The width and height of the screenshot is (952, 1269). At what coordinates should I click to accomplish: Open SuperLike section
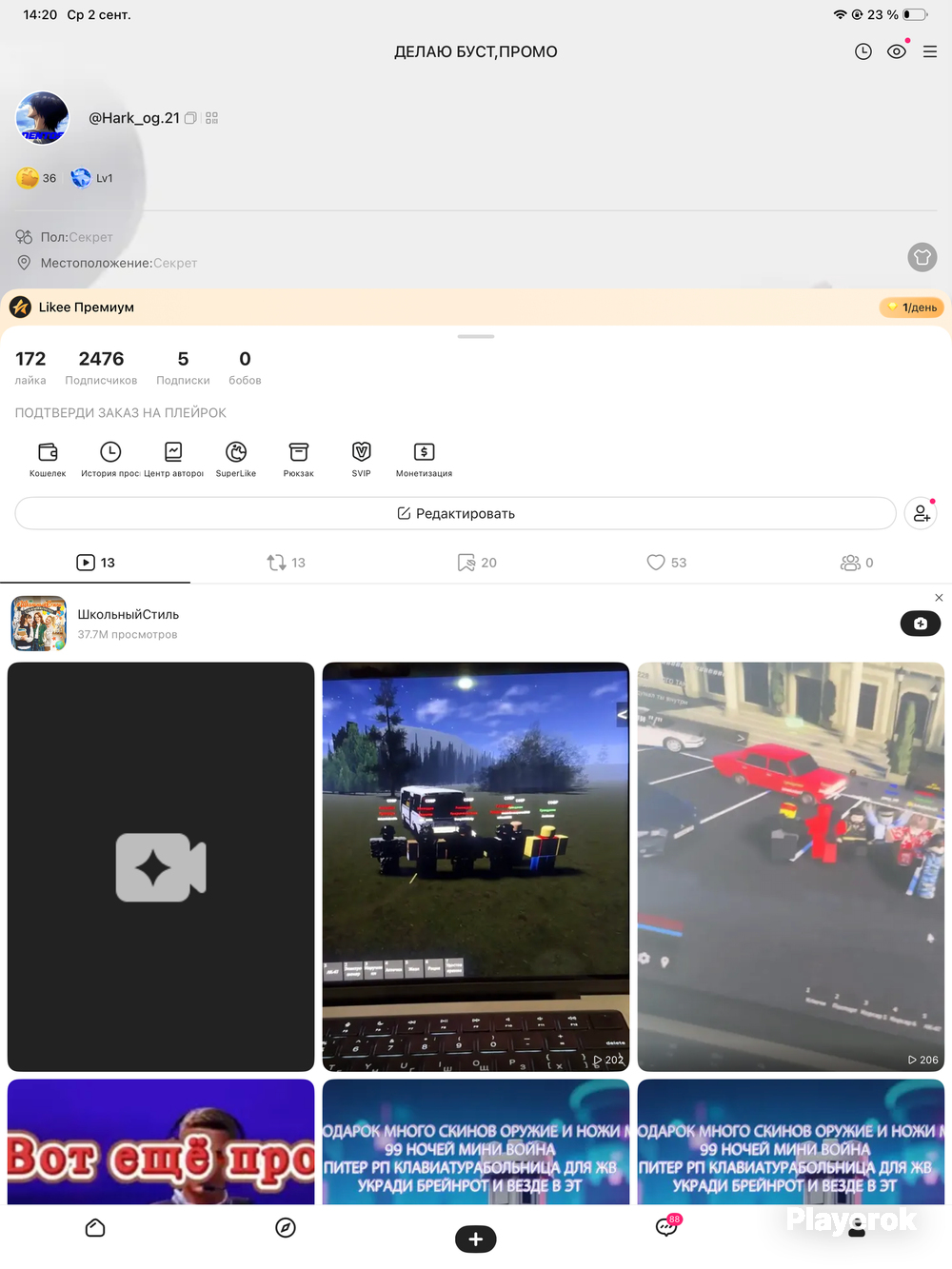(236, 459)
